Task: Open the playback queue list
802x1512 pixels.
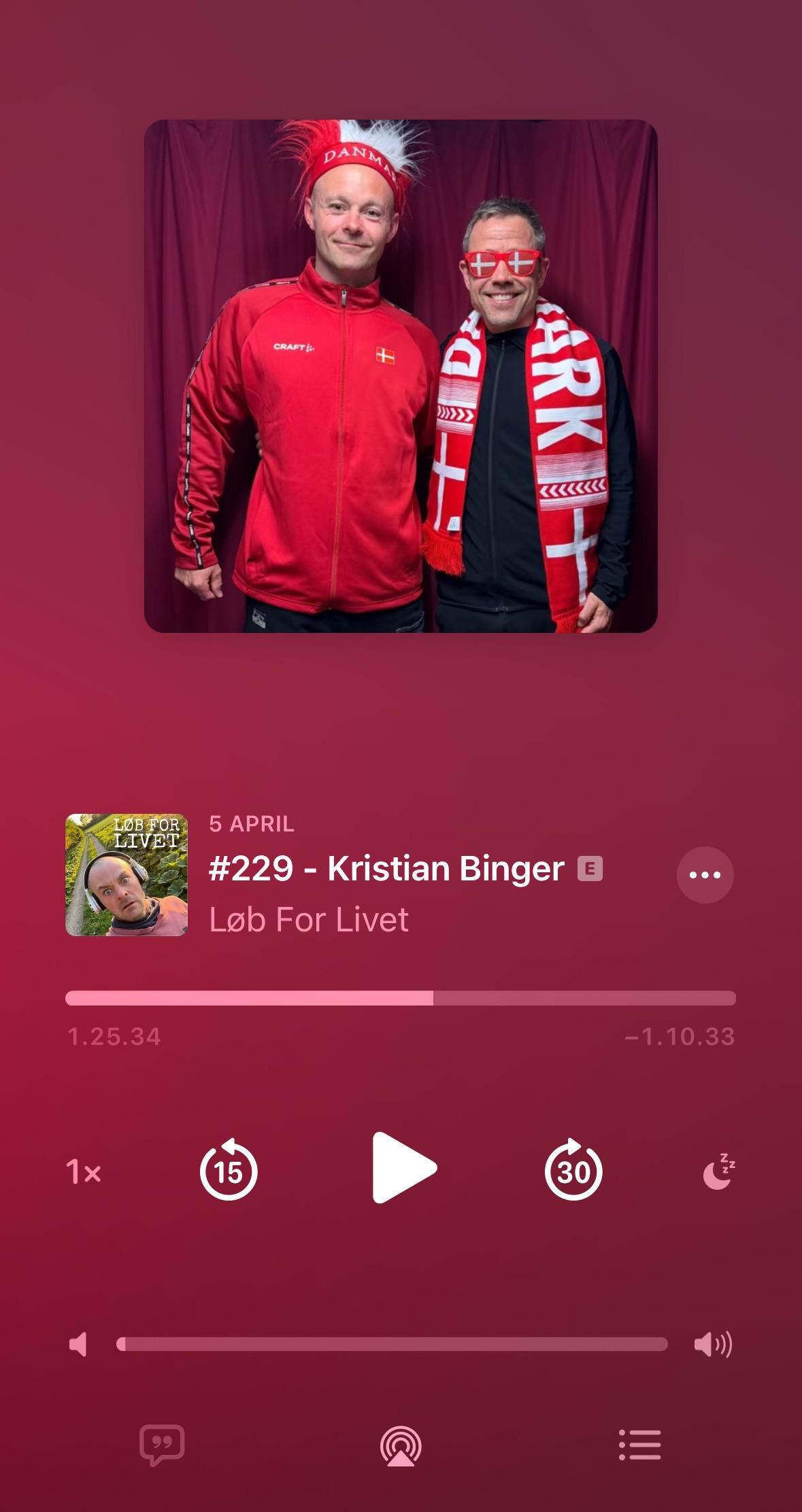Action: pyautogui.click(x=639, y=1444)
